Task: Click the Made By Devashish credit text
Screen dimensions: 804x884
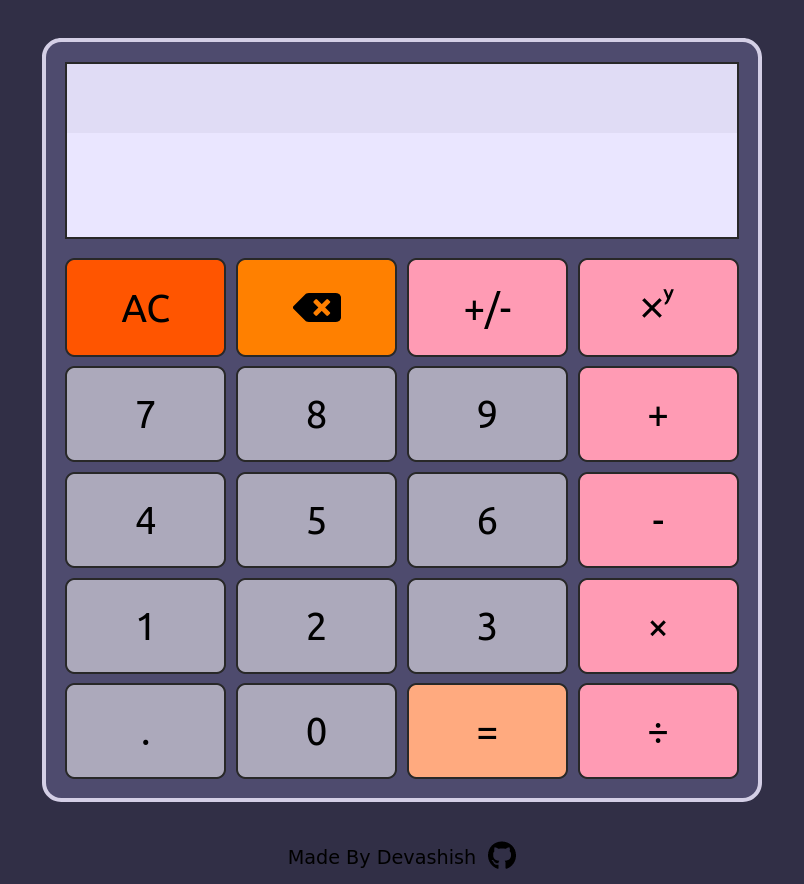Action: (381, 856)
